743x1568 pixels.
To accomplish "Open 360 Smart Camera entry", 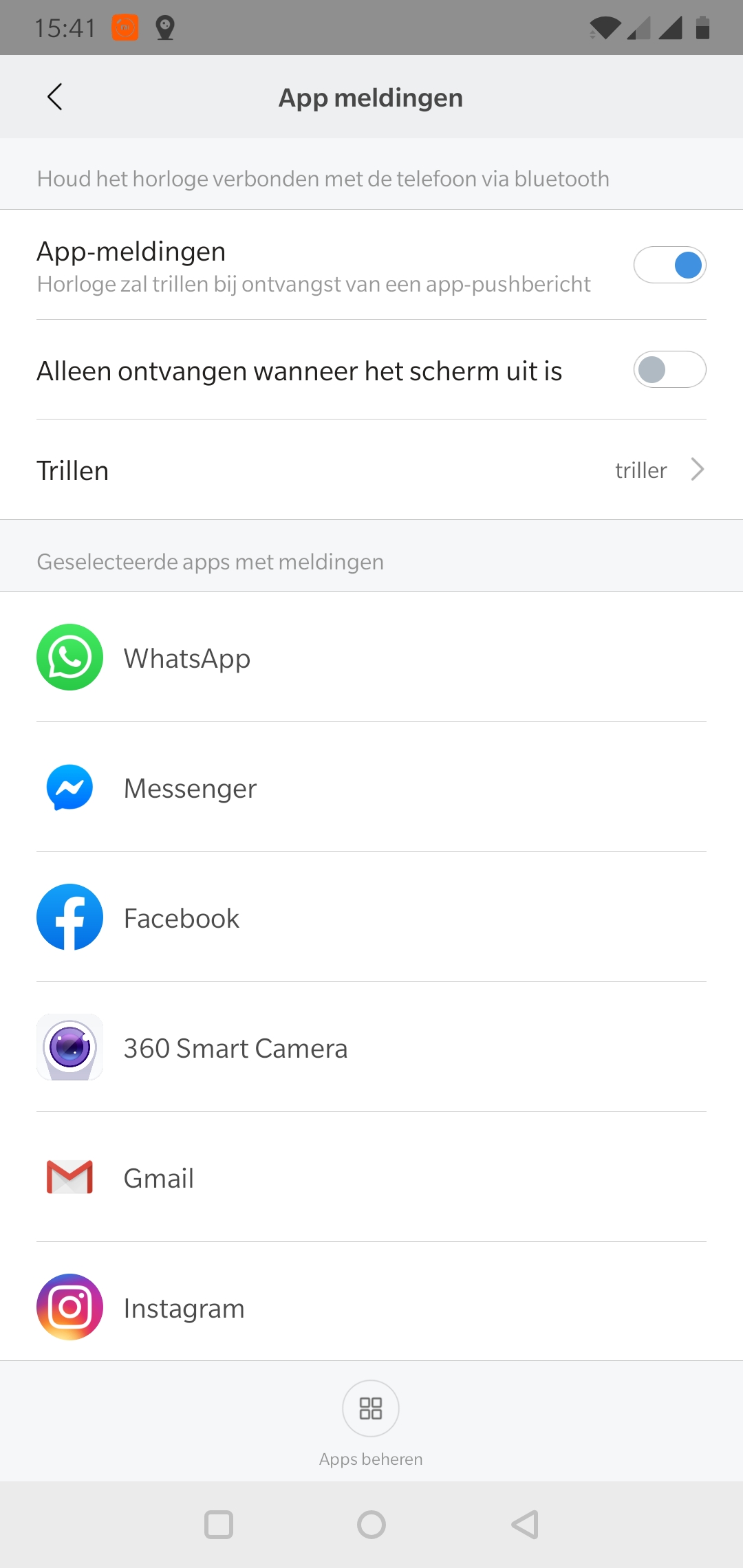I will [x=371, y=1047].
